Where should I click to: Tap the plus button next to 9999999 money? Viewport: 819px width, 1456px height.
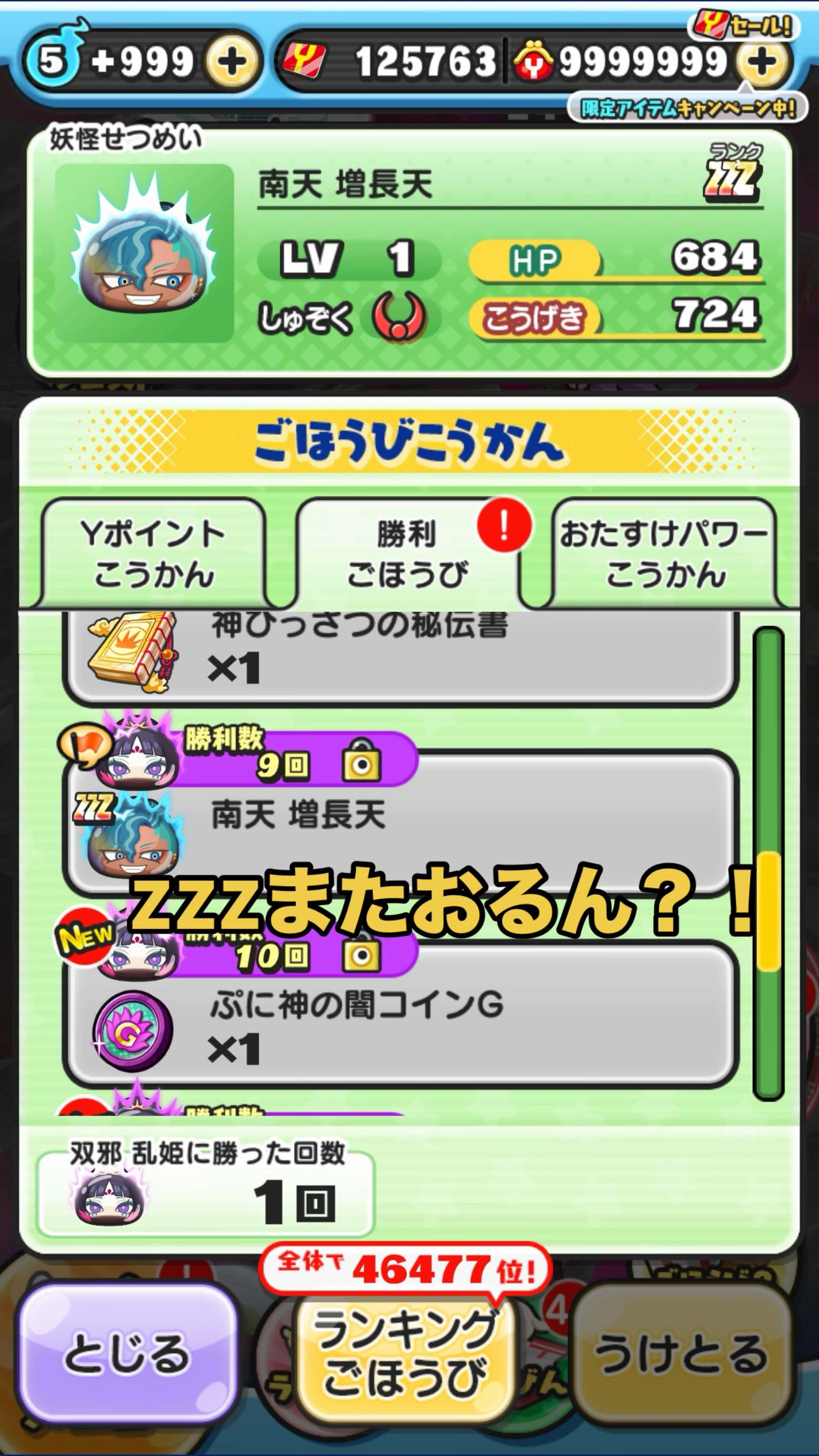[x=761, y=62]
